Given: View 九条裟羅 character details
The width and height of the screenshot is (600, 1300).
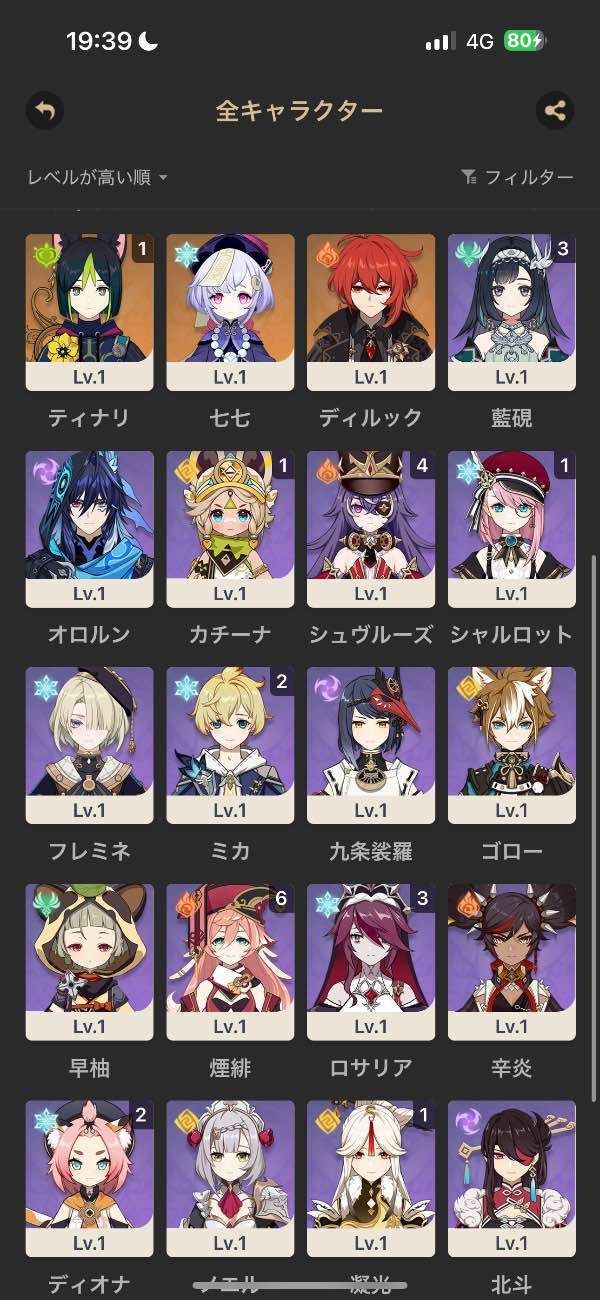Looking at the screenshot, I should [x=371, y=745].
